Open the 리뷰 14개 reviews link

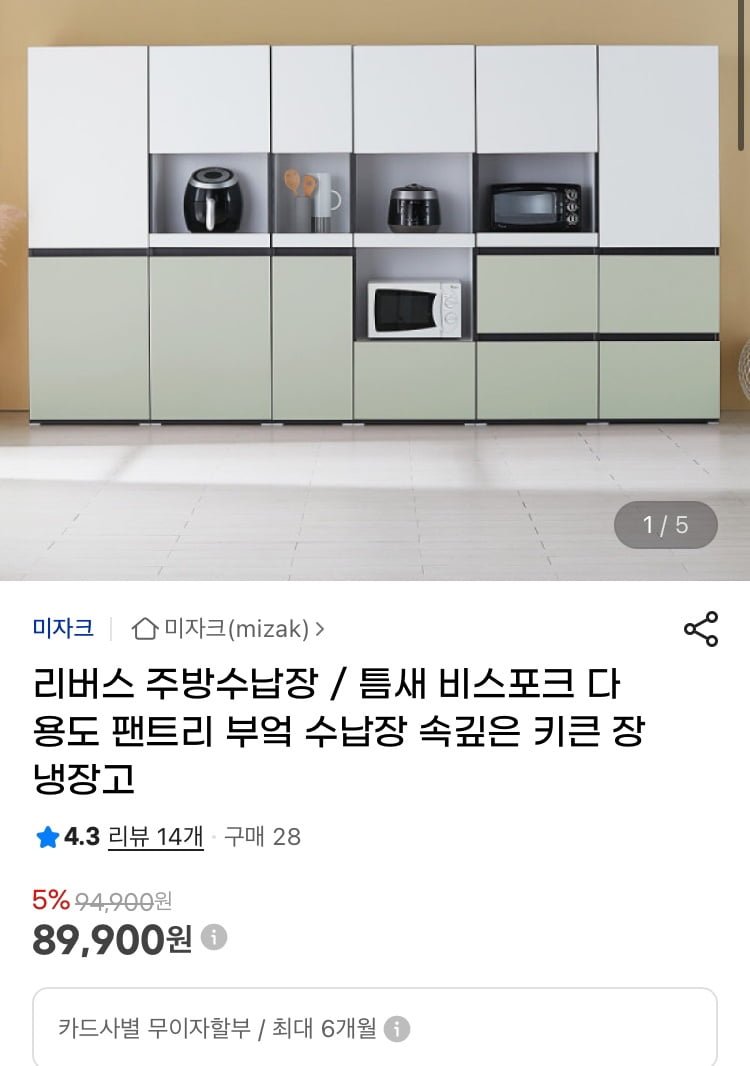(x=155, y=836)
